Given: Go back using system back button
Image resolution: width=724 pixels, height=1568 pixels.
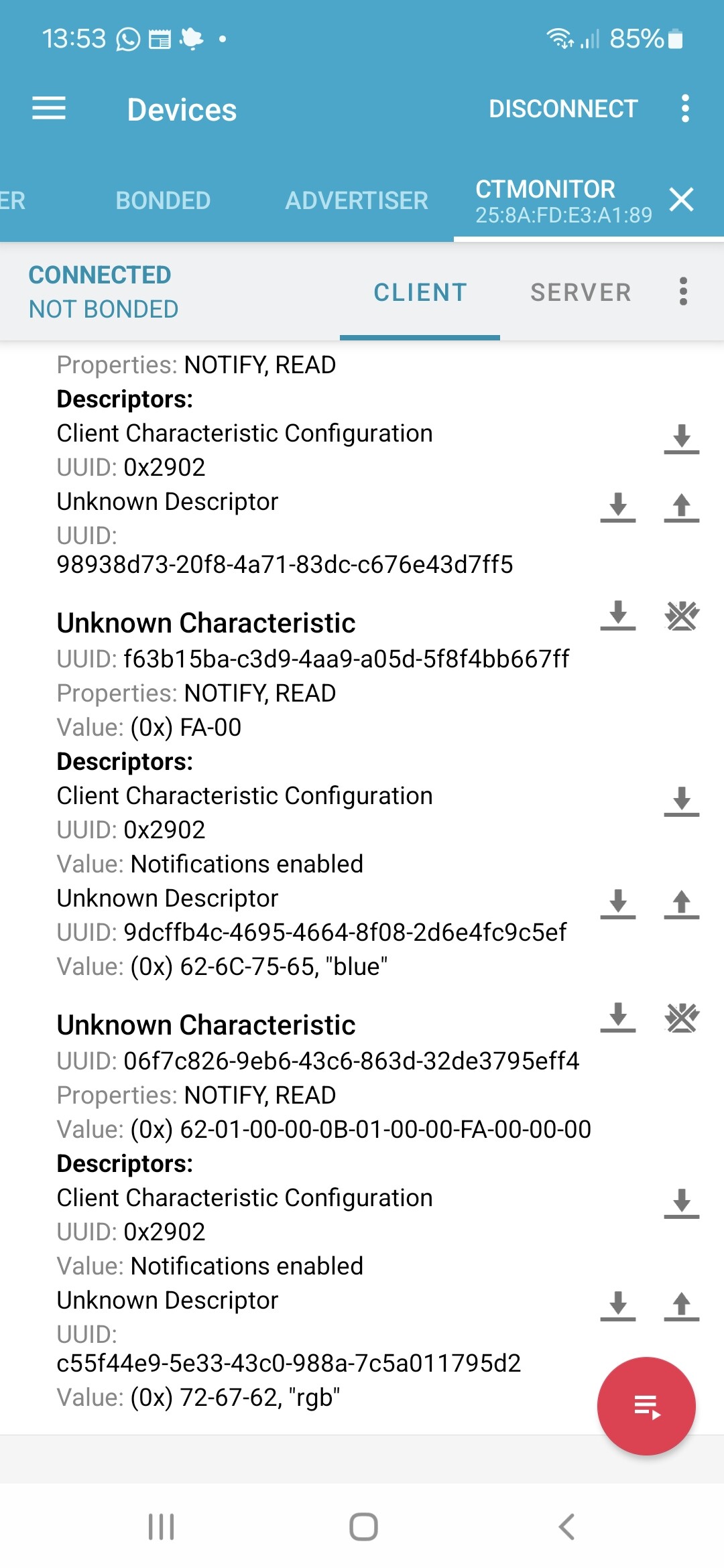Looking at the screenshot, I should 566,1527.
